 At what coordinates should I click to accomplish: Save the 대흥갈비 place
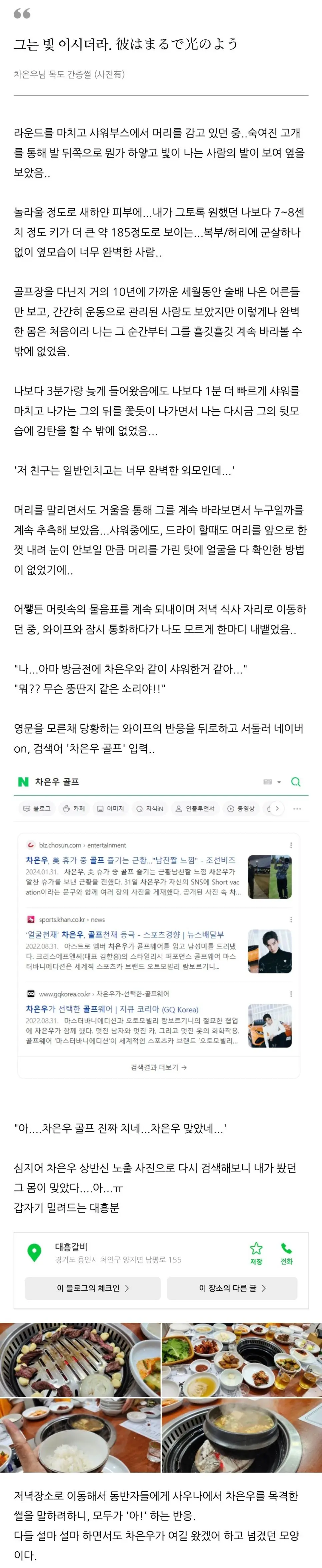[x=256, y=1253]
